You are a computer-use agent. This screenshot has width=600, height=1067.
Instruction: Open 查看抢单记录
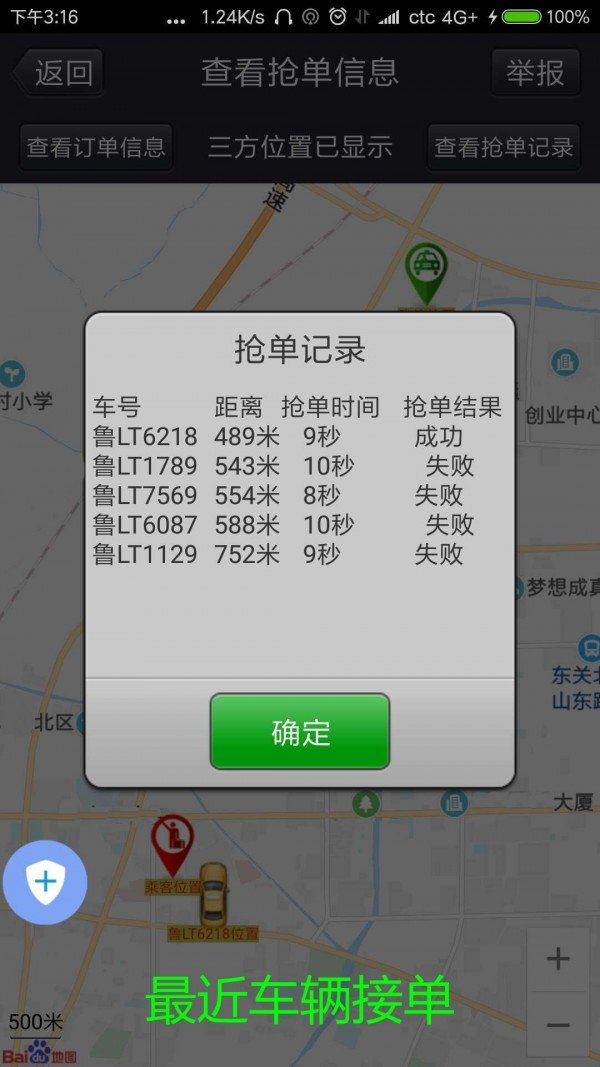[504, 148]
